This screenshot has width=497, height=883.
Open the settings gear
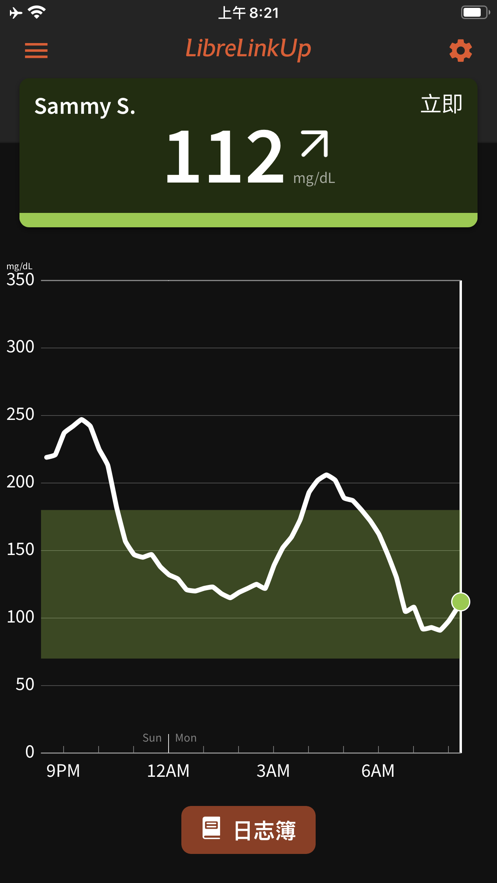[x=460, y=51]
